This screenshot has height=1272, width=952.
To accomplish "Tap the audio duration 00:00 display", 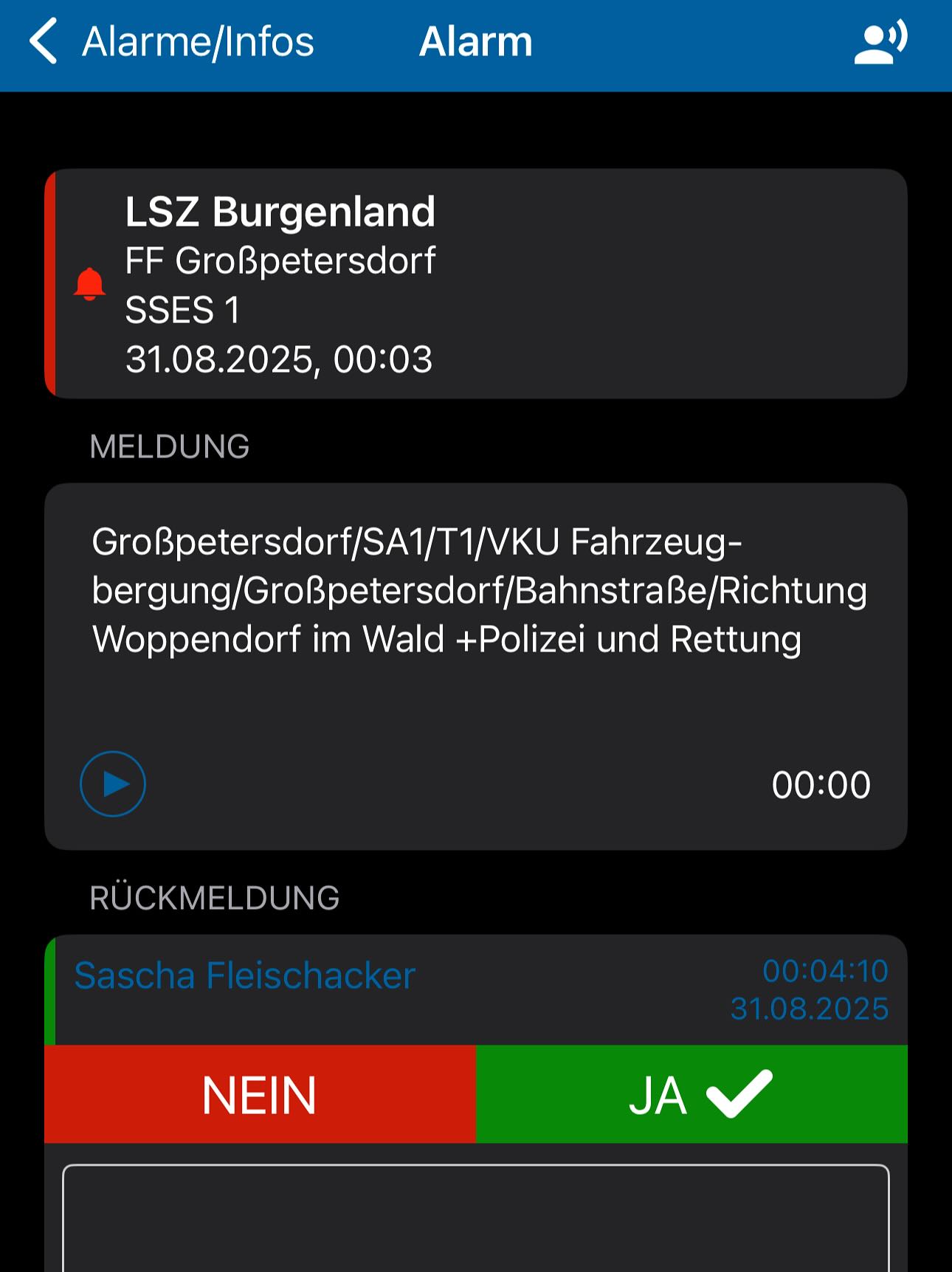I will pyautogui.click(x=821, y=784).
